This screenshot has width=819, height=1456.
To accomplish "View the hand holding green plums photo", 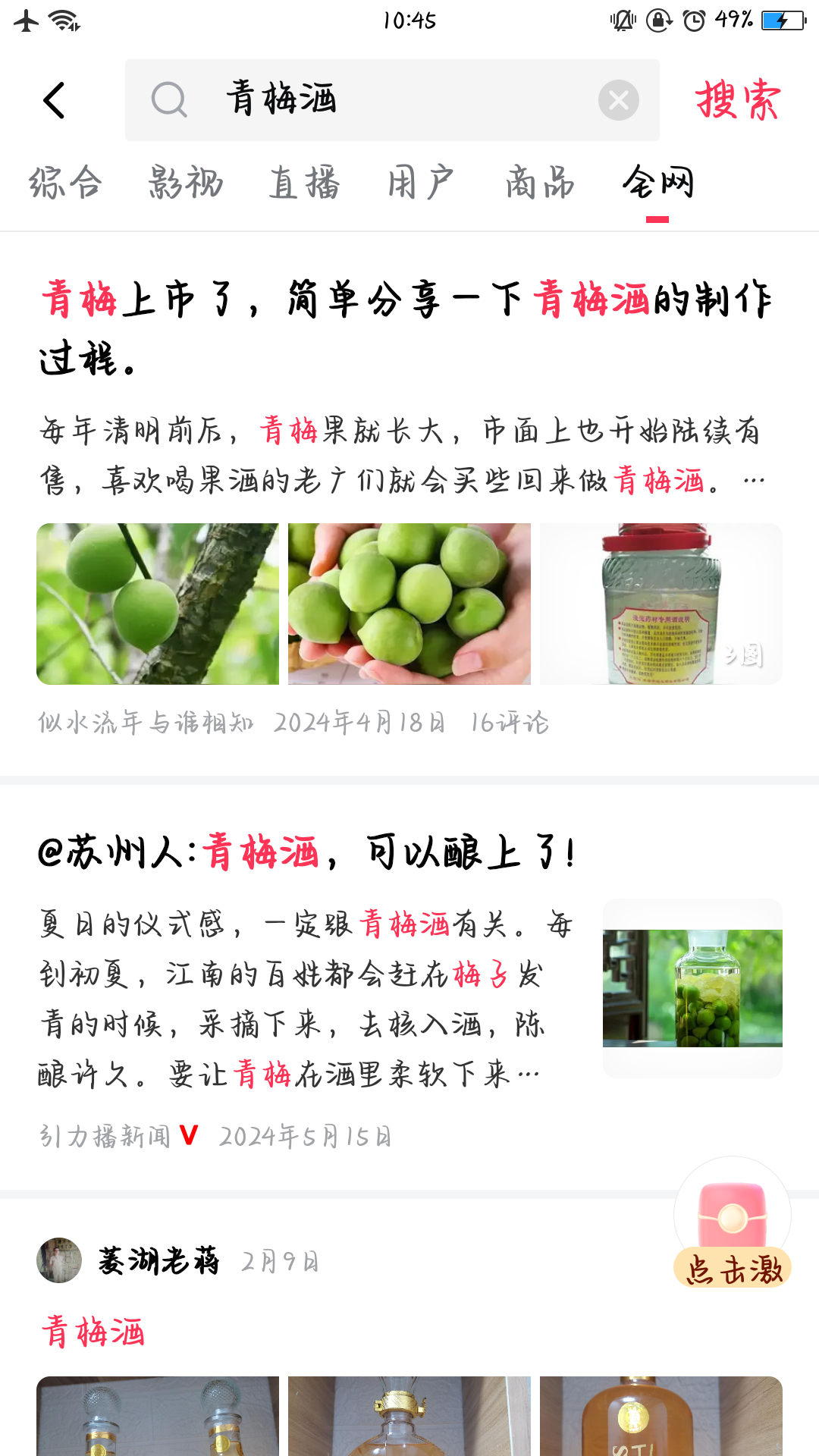I will click(409, 604).
